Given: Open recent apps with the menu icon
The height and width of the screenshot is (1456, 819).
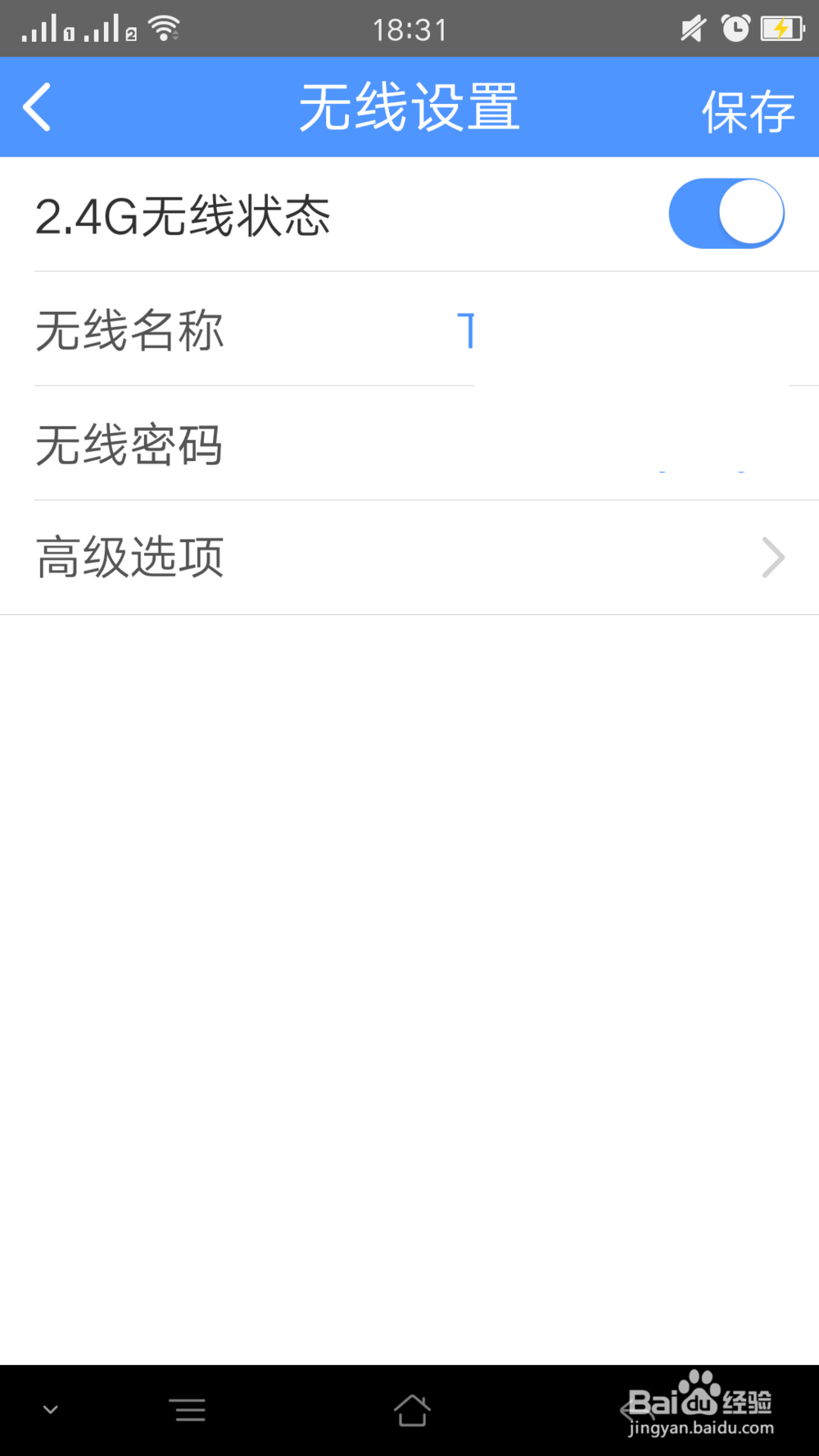Looking at the screenshot, I should (188, 1410).
